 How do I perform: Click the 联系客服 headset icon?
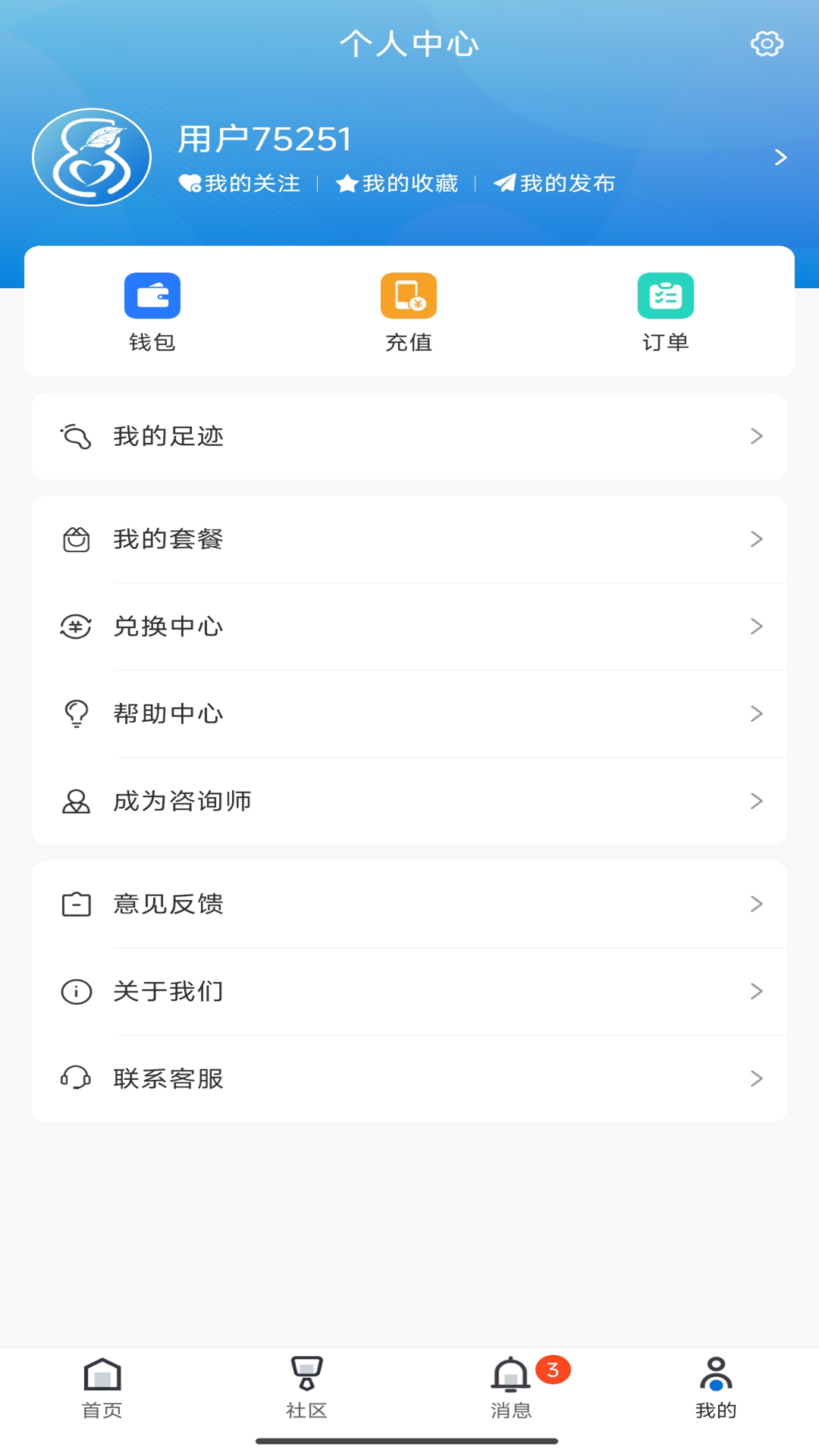(x=74, y=1078)
